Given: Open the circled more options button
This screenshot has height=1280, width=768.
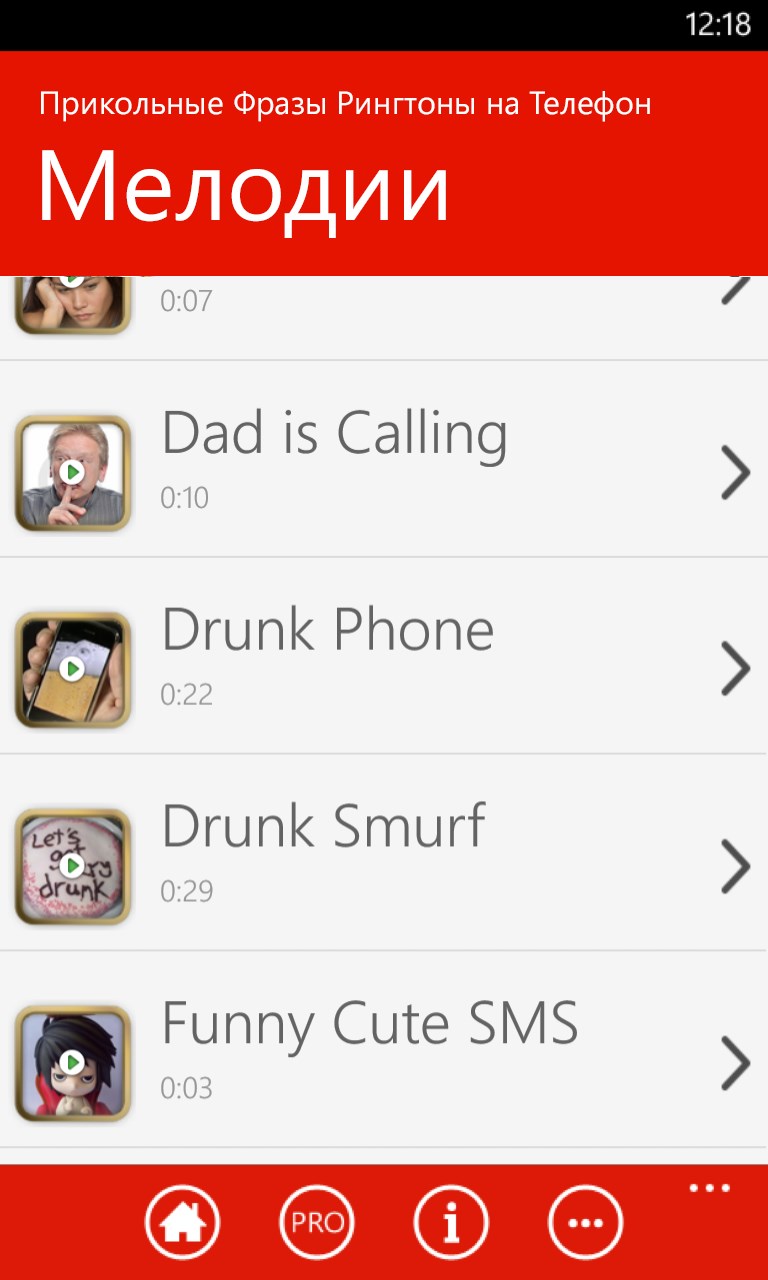Looking at the screenshot, I should (585, 1222).
